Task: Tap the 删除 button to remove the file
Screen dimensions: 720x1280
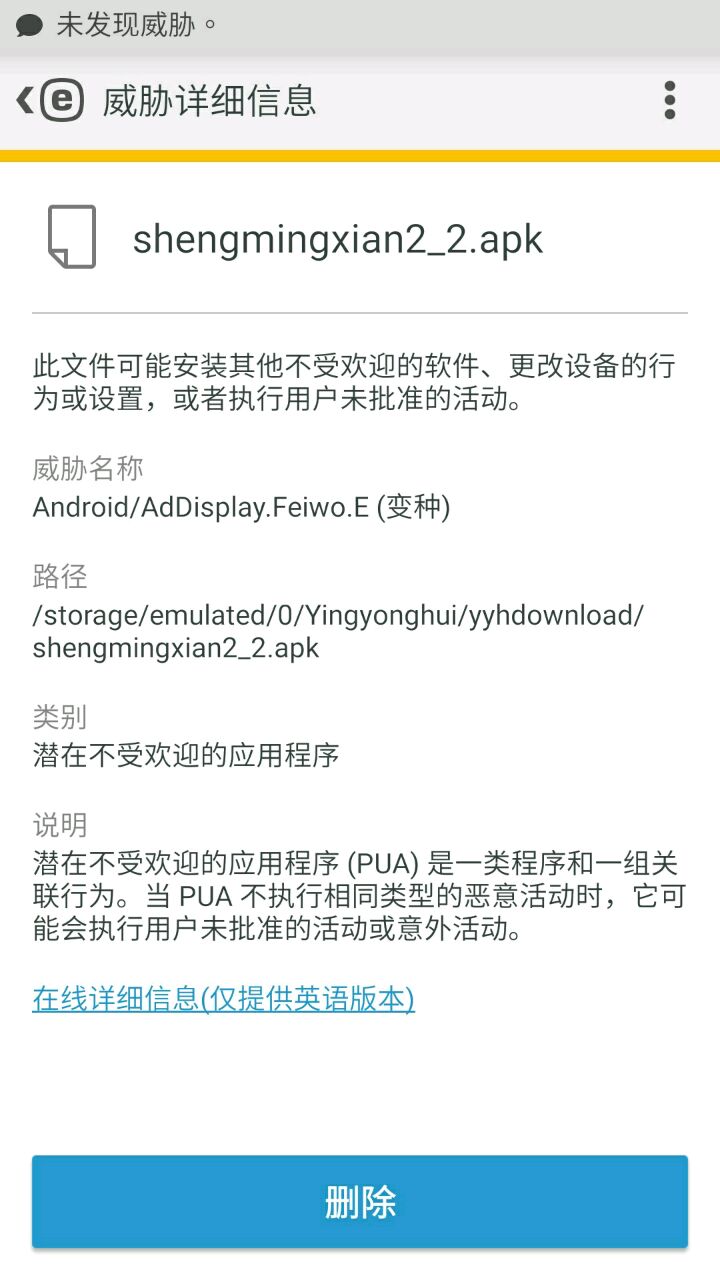Action: click(360, 1201)
